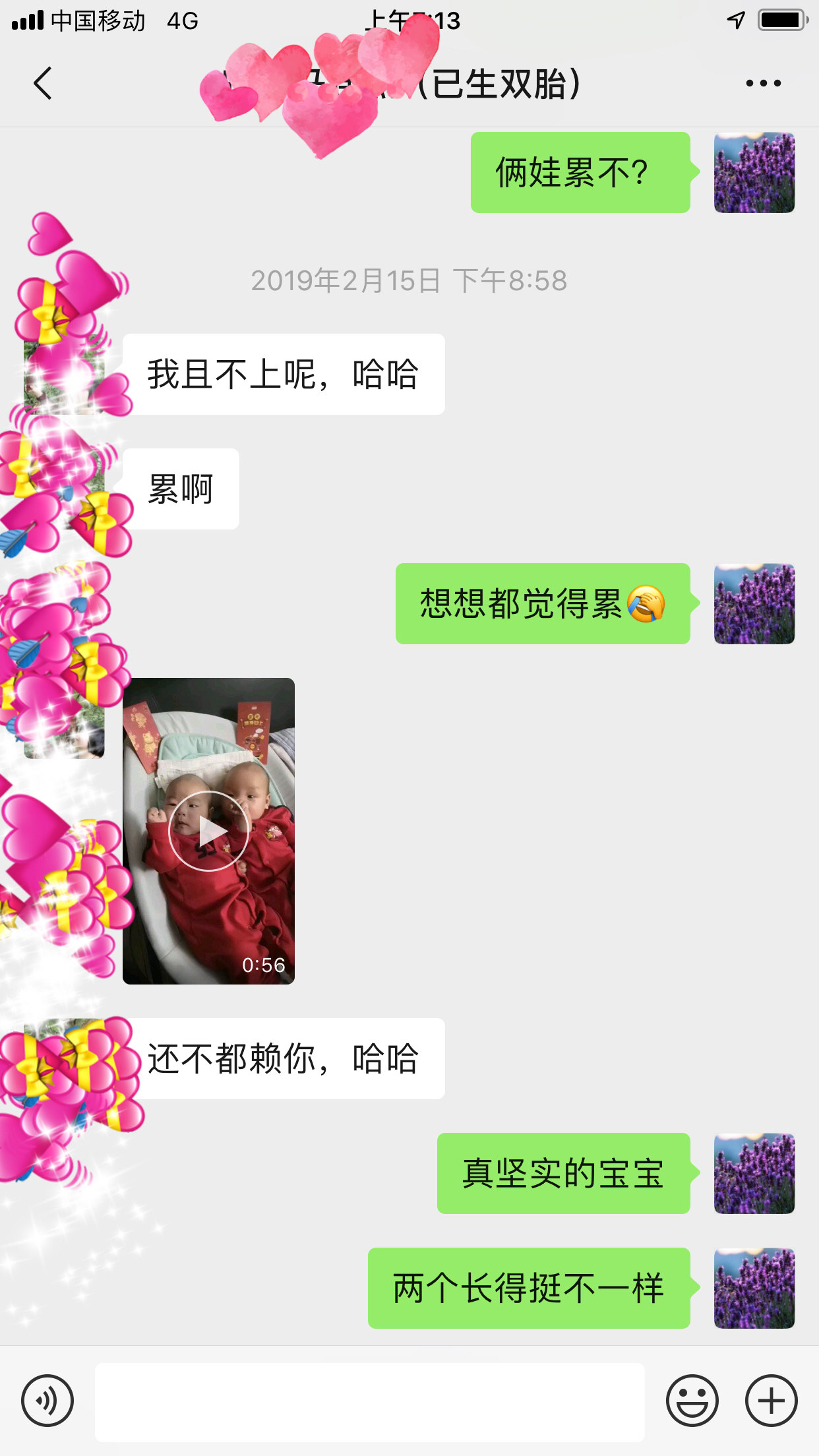The height and width of the screenshot is (1456, 819).
Task: Play the 0:56 video message
Action: 208,831
